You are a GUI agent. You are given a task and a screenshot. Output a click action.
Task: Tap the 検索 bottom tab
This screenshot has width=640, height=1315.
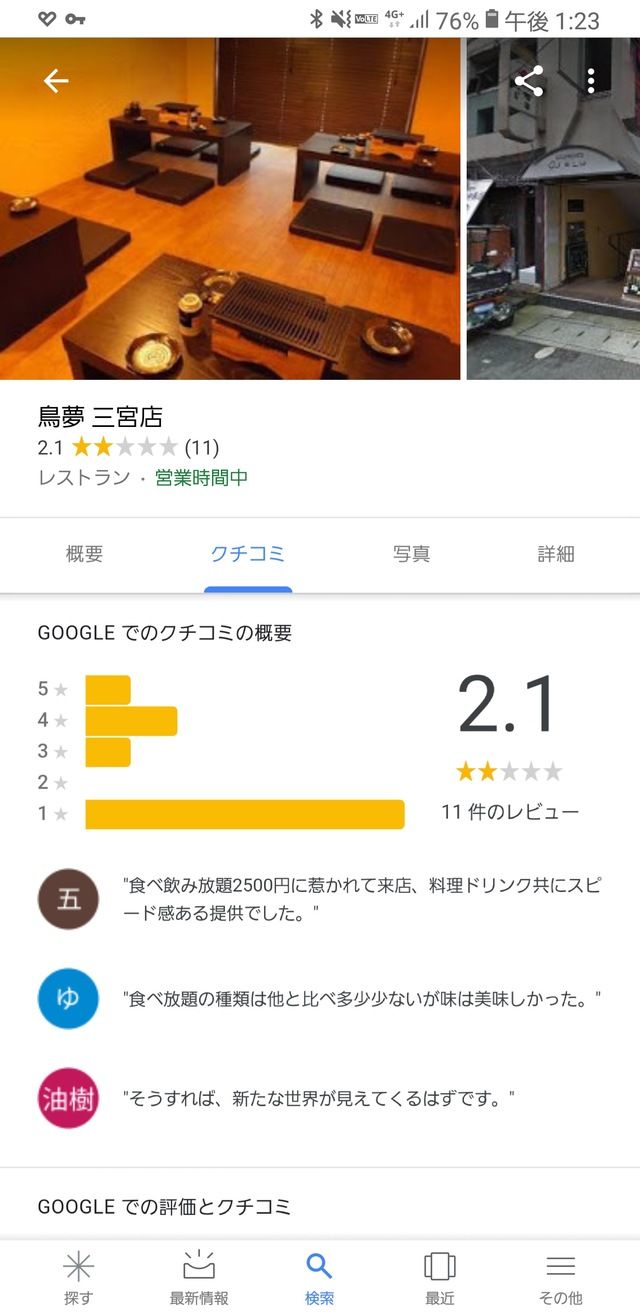319,1278
